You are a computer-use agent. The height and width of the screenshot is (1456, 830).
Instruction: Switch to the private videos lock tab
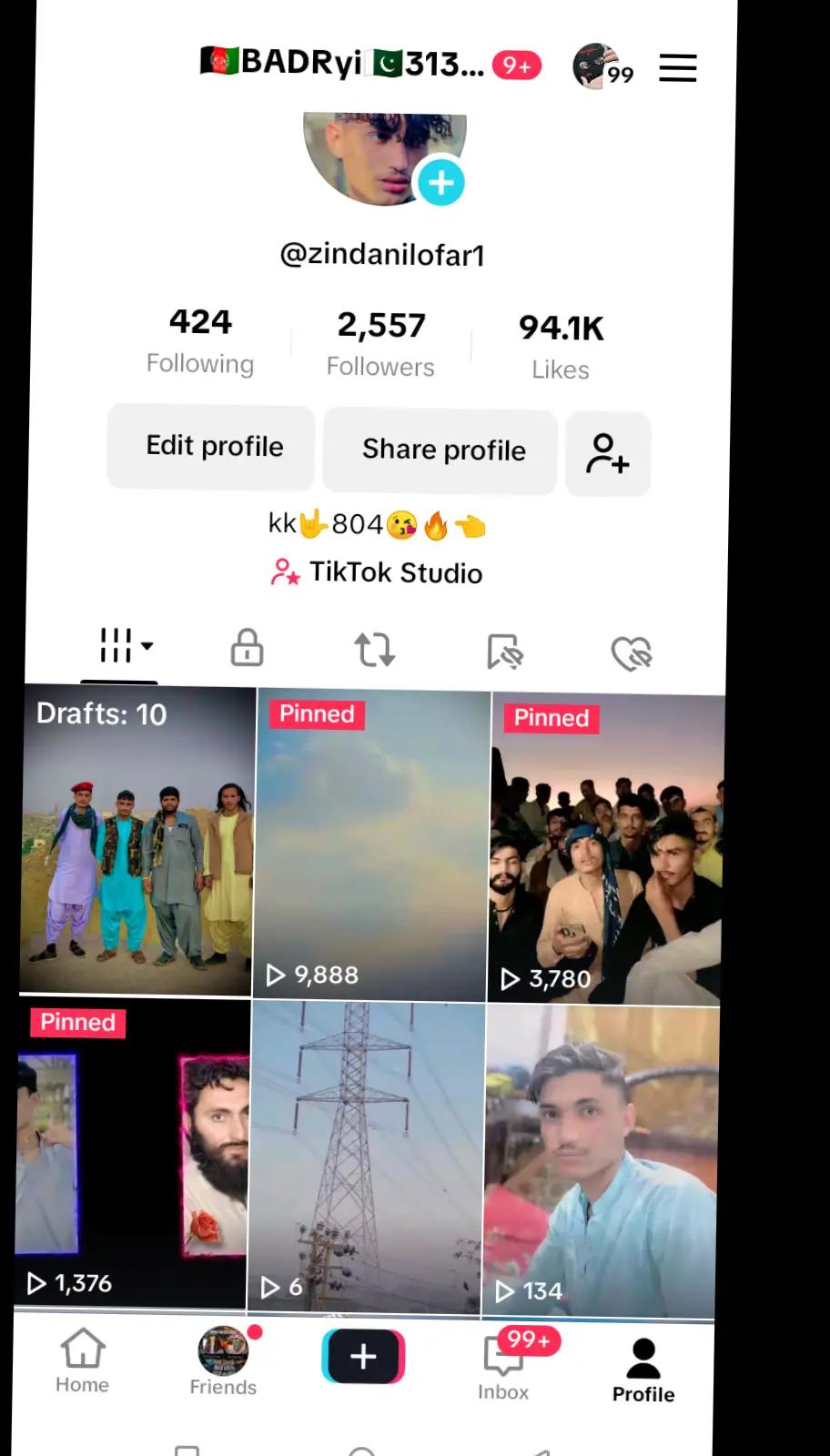tap(247, 648)
